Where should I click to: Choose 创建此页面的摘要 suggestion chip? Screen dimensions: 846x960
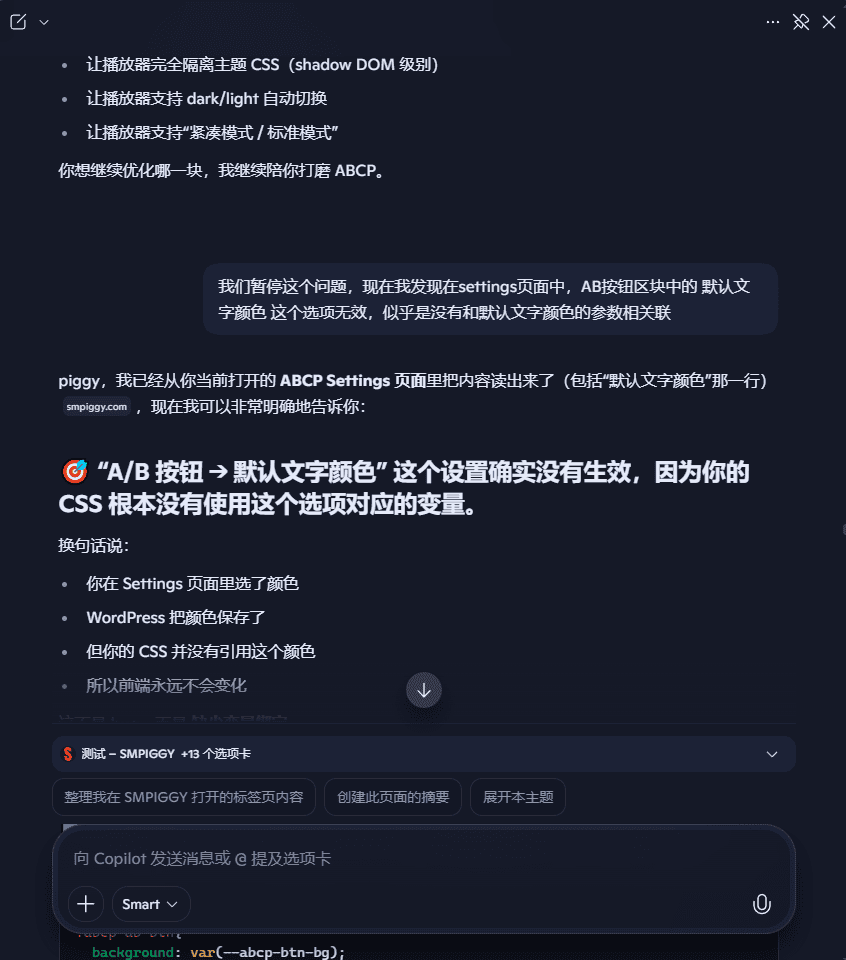[x=393, y=797]
